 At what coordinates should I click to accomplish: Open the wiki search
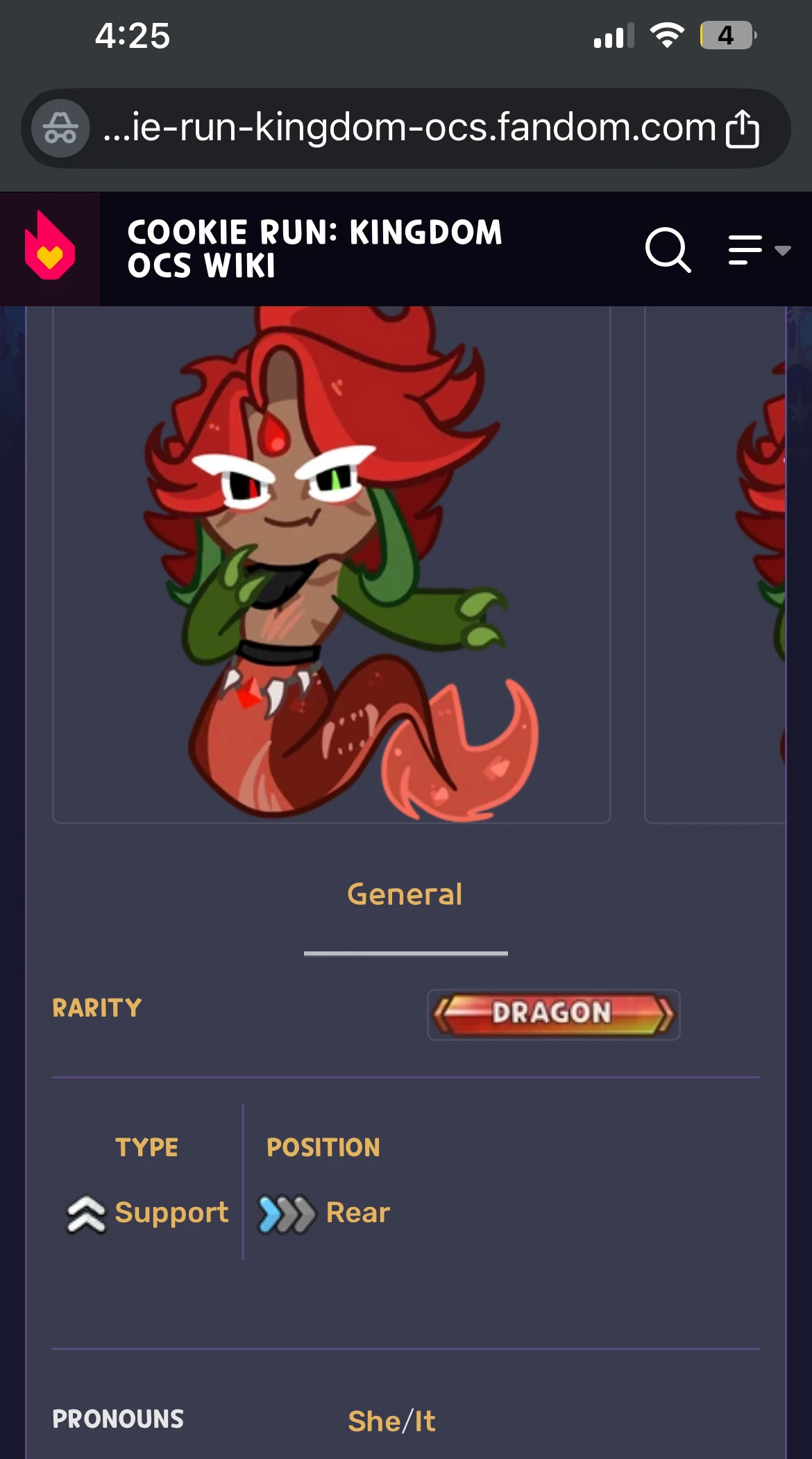[668, 250]
